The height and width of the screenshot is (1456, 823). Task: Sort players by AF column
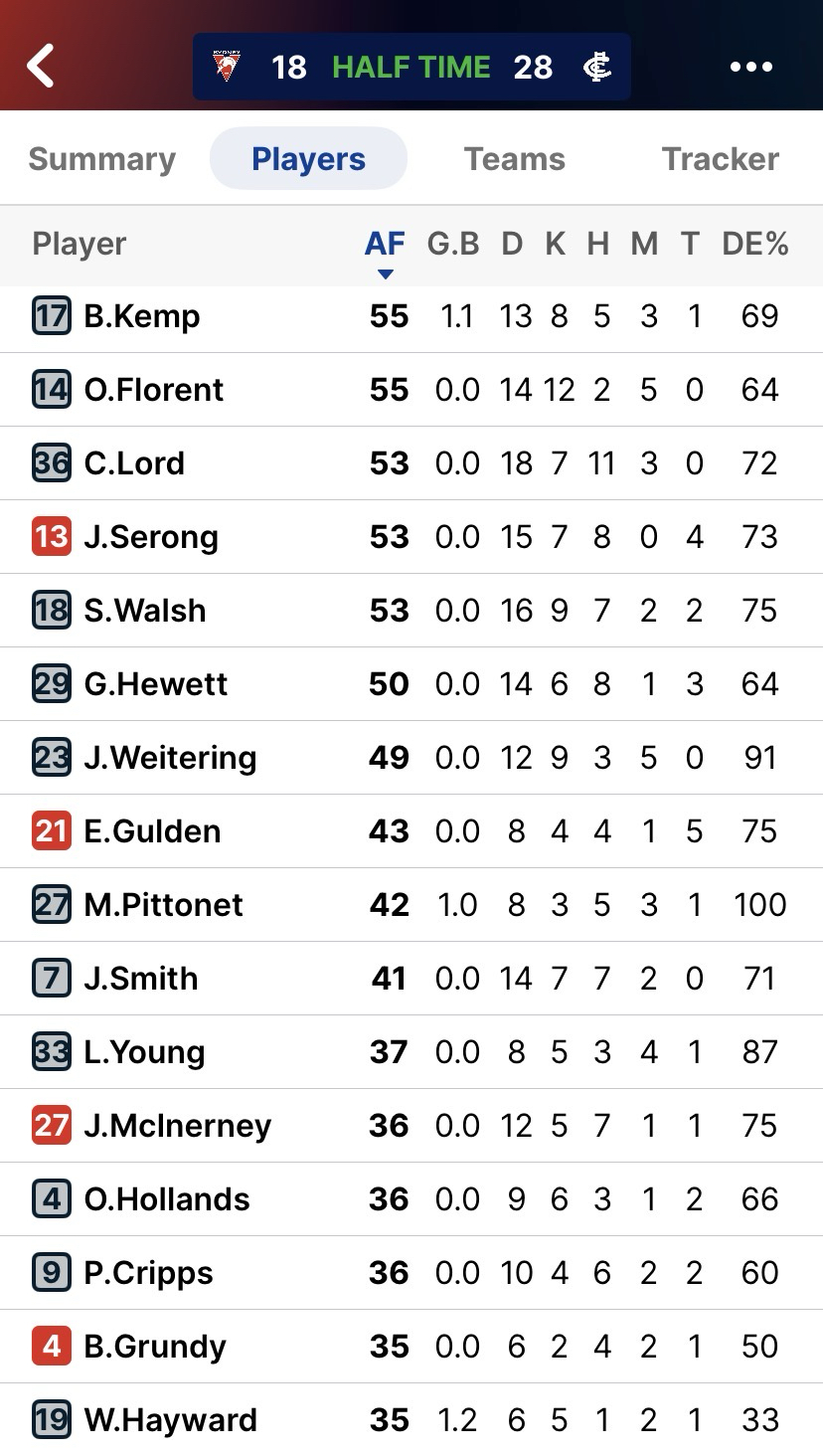[x=385, y=245]
